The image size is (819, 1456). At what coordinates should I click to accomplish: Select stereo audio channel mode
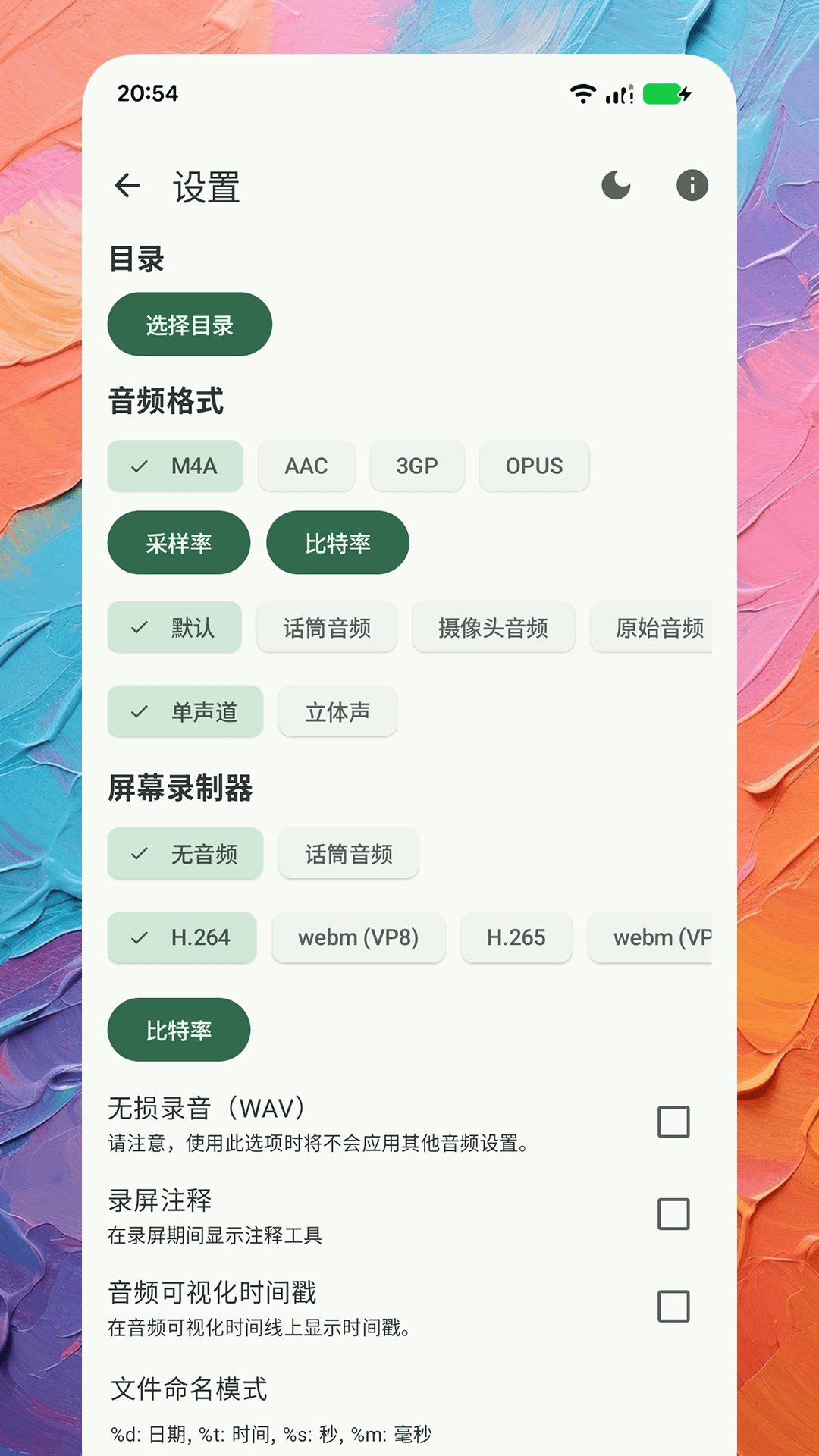pos(337,711)
